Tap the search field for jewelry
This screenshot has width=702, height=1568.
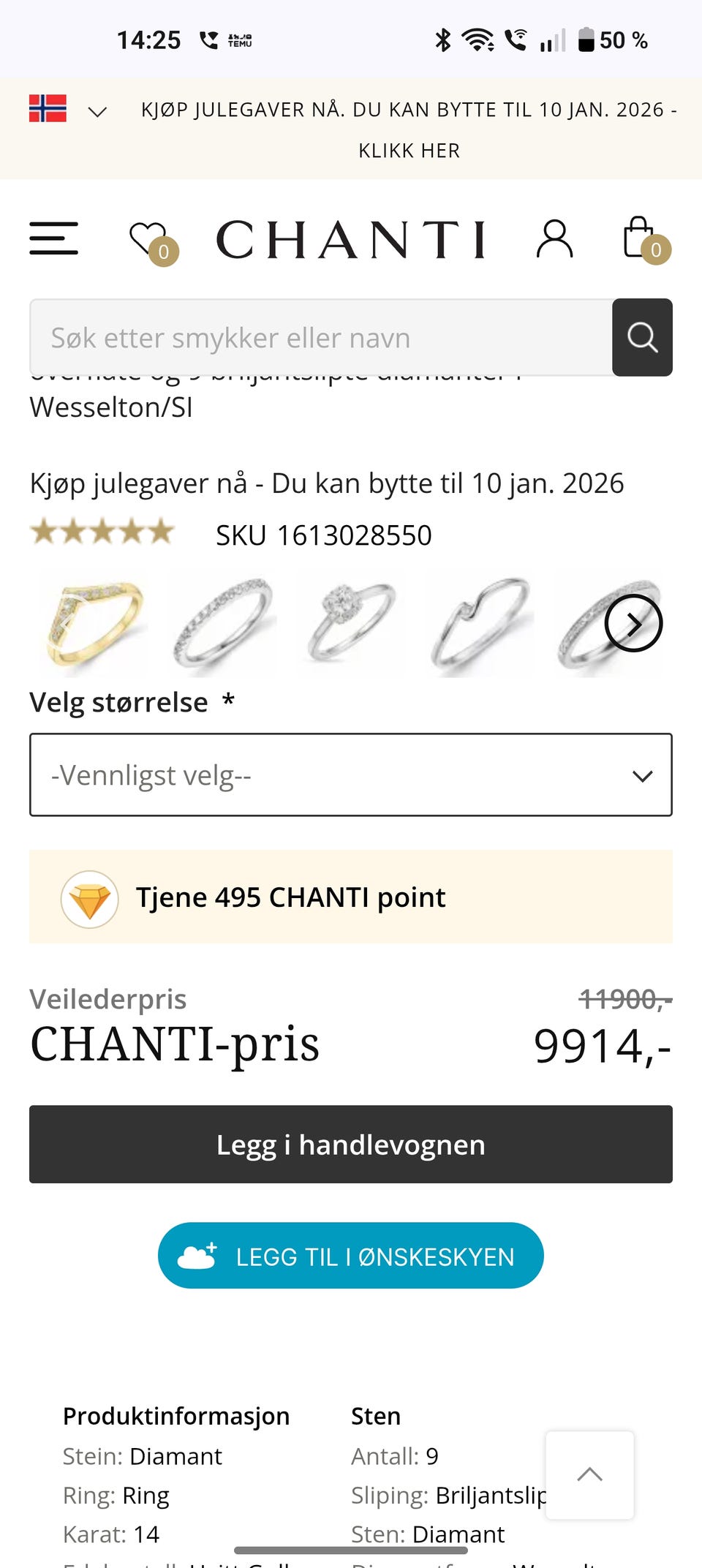pos(320,338)
